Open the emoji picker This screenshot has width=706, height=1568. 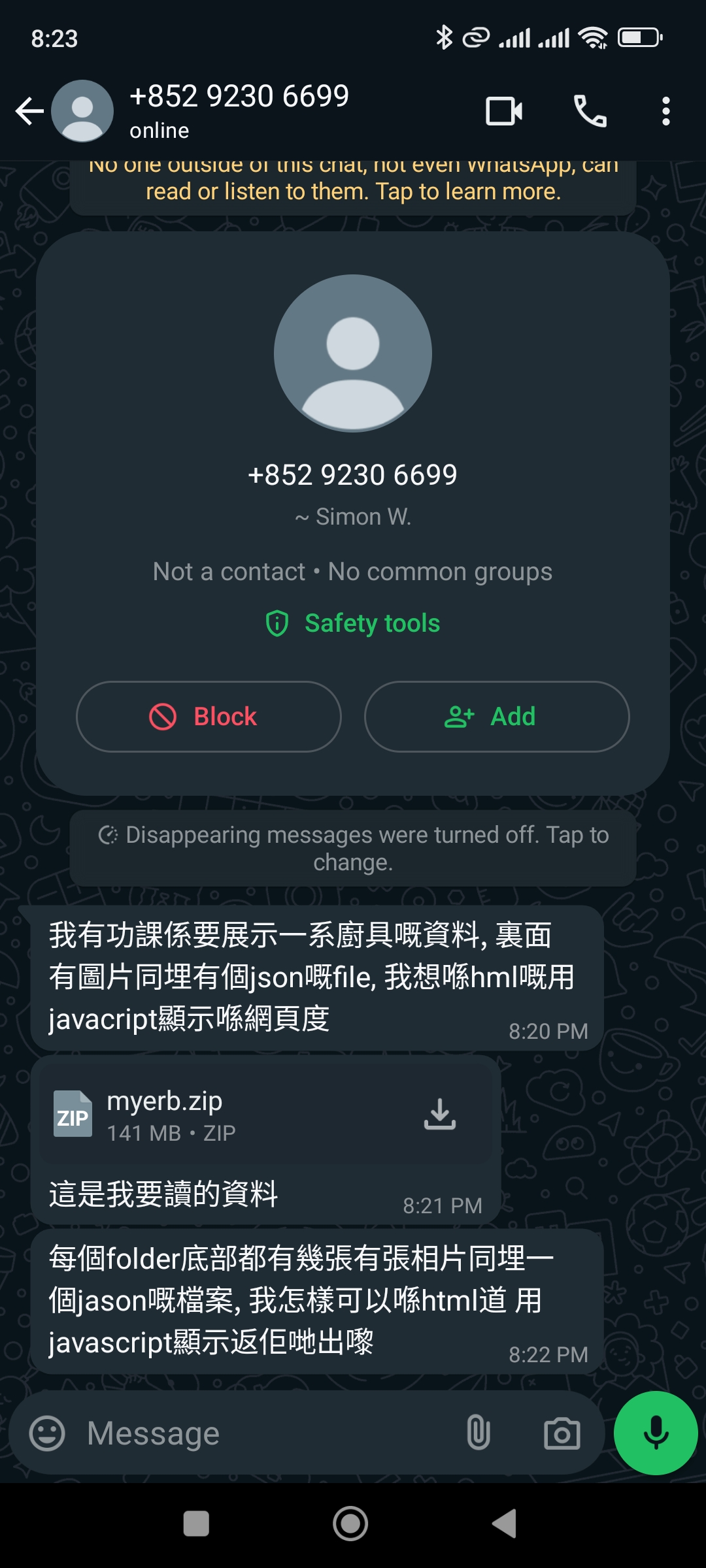pos(47,1433)
